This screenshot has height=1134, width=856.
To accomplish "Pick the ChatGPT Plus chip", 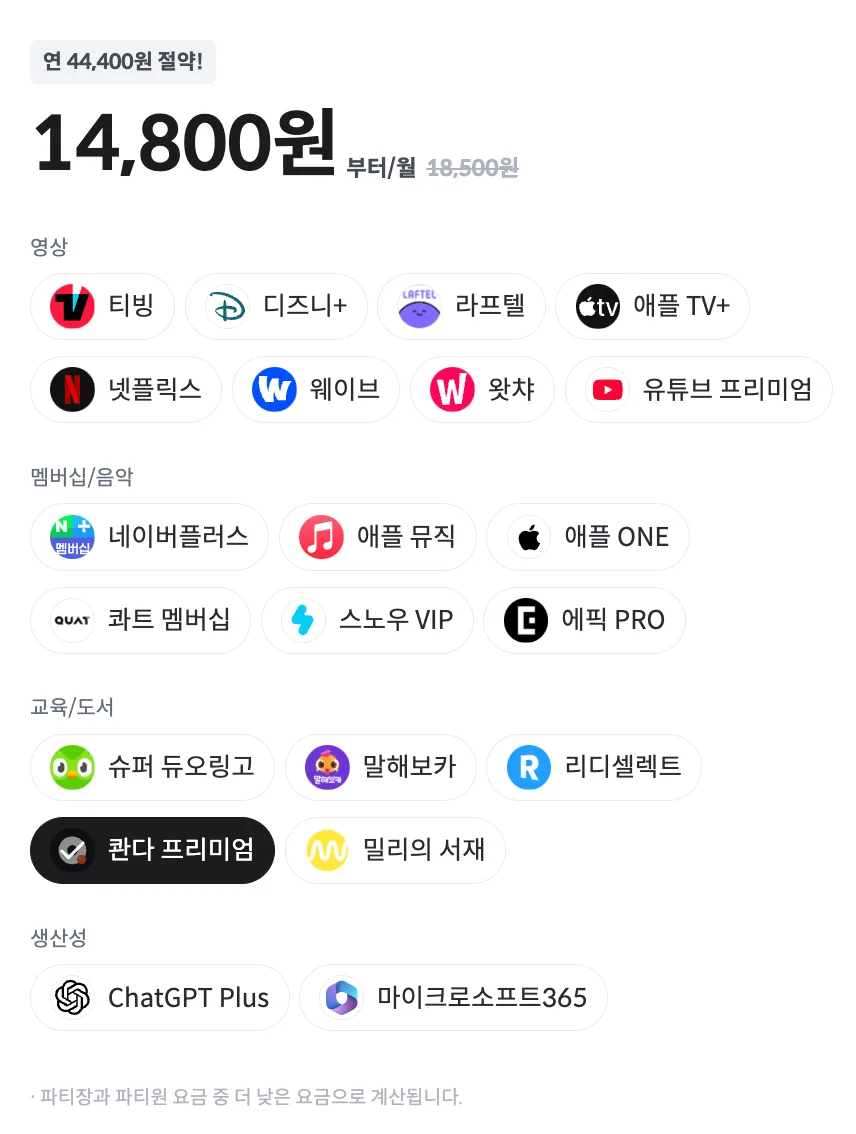I will [159, 997].
